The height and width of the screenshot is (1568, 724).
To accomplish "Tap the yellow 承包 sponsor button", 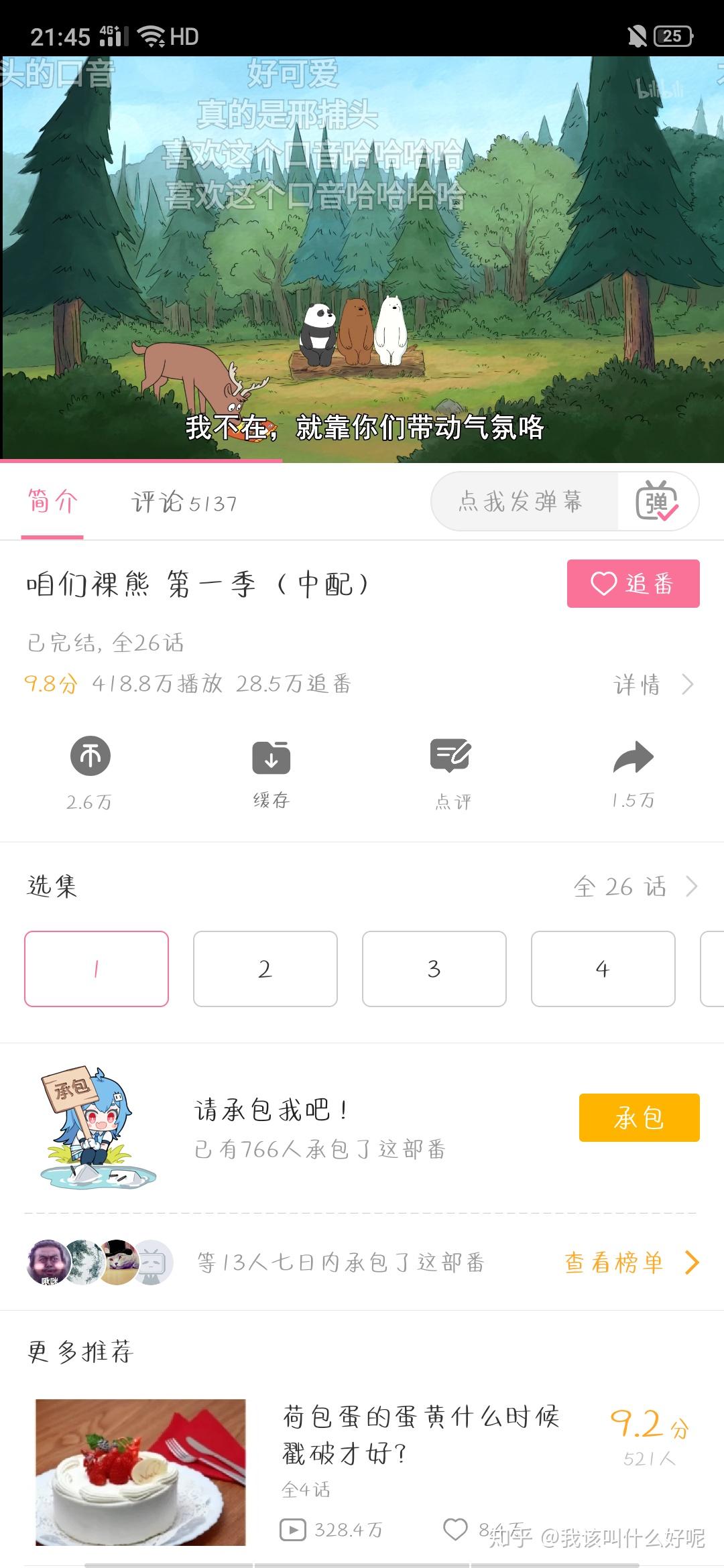I will coord(639,1118).
